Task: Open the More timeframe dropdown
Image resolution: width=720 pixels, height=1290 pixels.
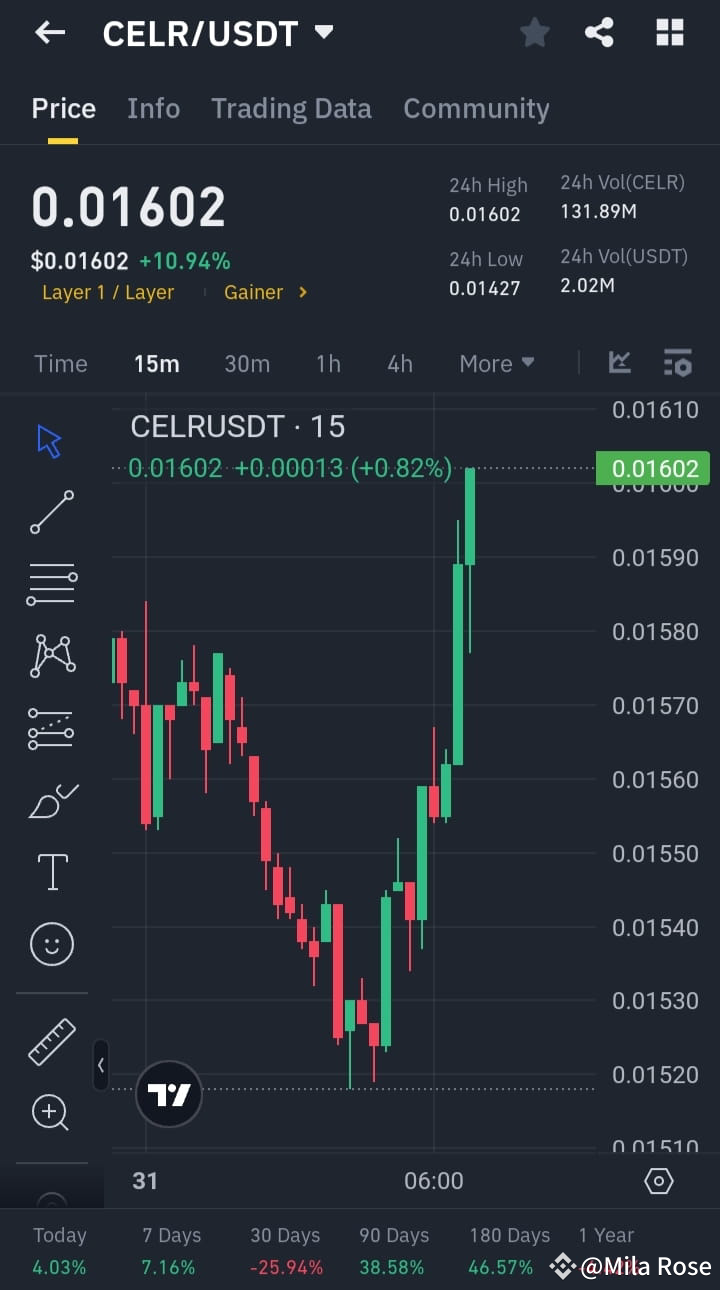Action: point(497,363)
